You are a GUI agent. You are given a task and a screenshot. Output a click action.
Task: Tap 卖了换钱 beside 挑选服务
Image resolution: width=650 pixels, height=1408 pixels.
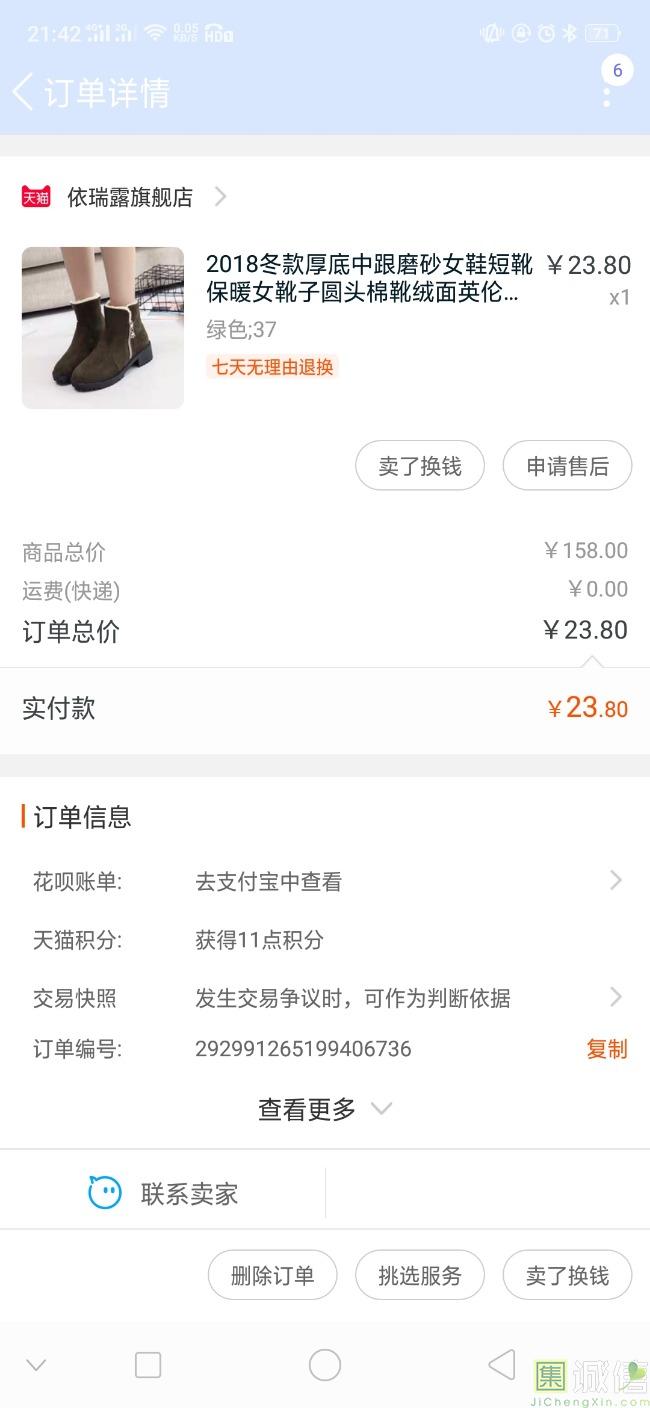(567, 1276)
